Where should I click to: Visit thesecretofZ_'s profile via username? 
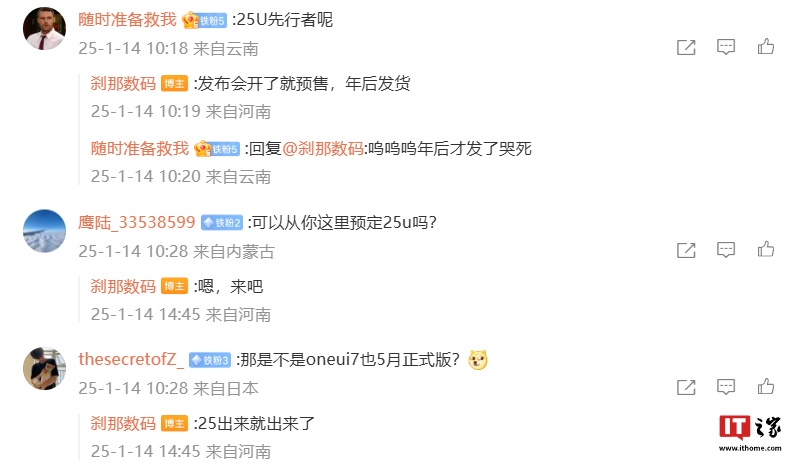(x=130, y=359)
